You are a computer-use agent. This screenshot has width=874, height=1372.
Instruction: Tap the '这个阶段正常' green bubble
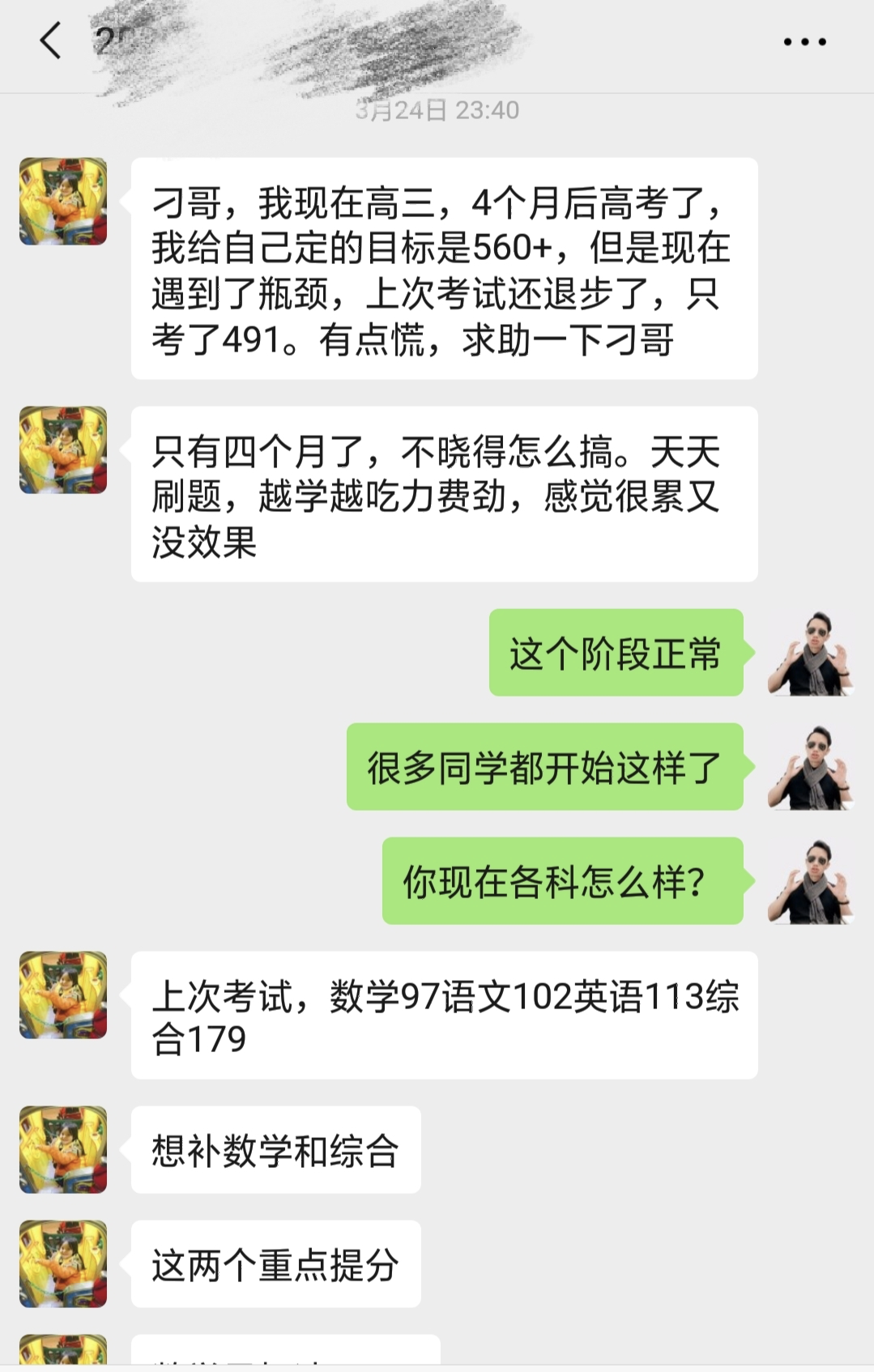click(614, 656)
